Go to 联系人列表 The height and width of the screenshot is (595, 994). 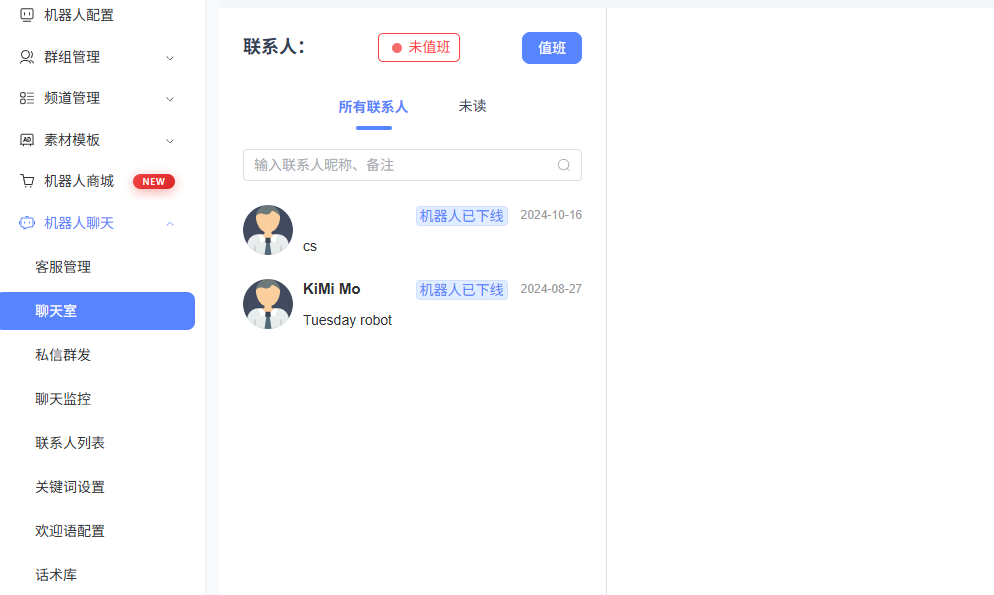70,443
